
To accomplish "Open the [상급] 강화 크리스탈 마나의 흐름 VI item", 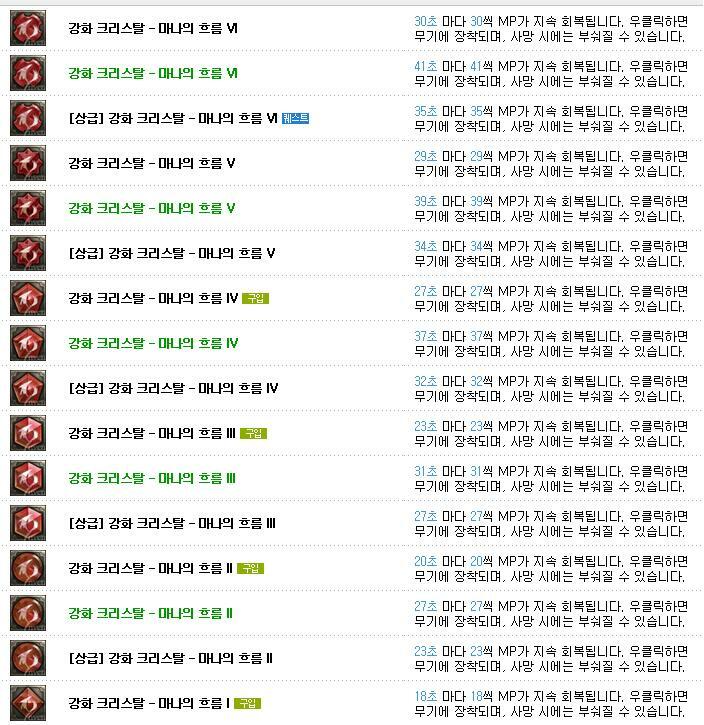I will pyautogui.click(x=172, y=118).
